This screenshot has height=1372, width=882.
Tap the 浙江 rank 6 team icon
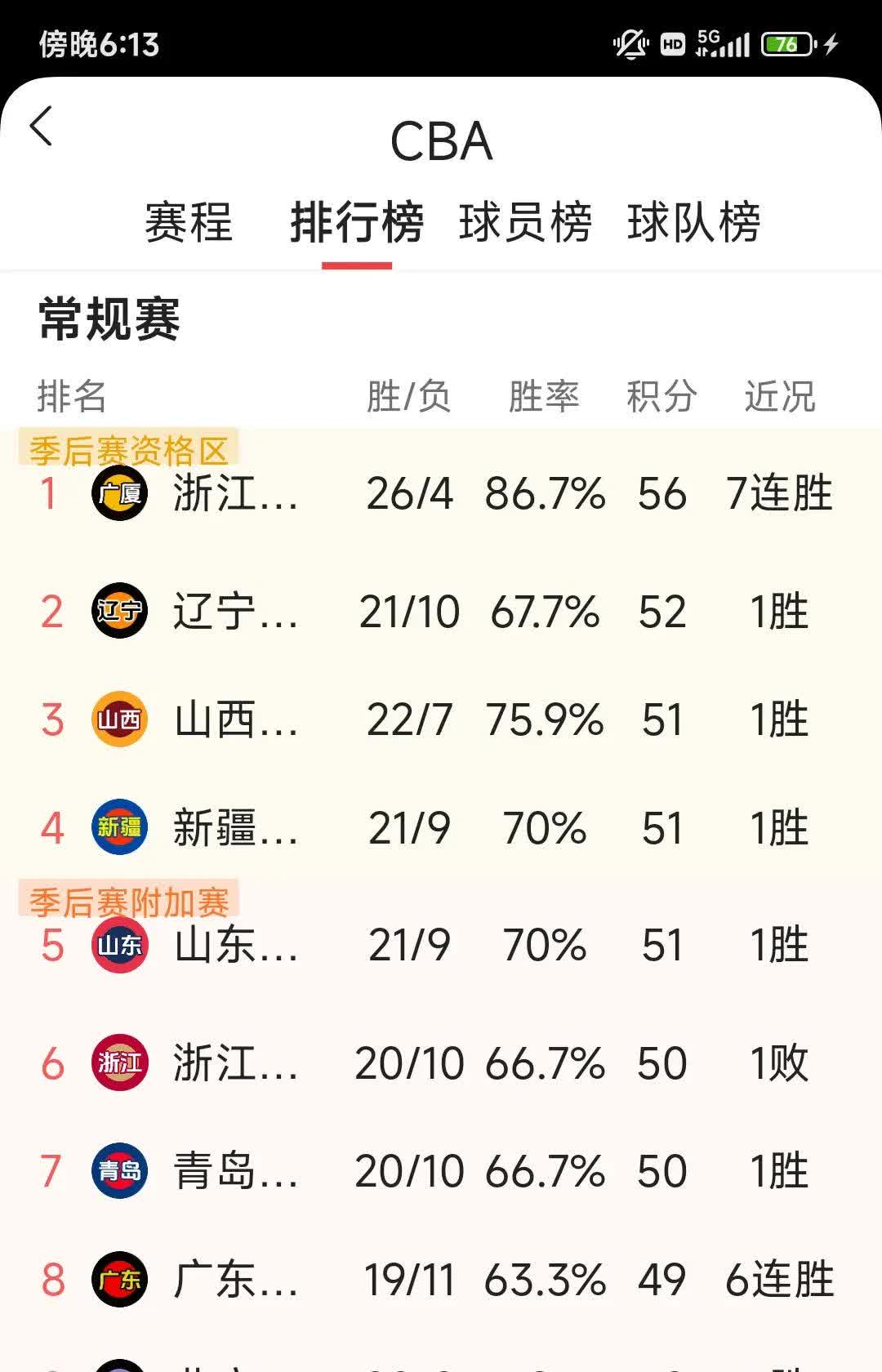tap(119, 1063)
